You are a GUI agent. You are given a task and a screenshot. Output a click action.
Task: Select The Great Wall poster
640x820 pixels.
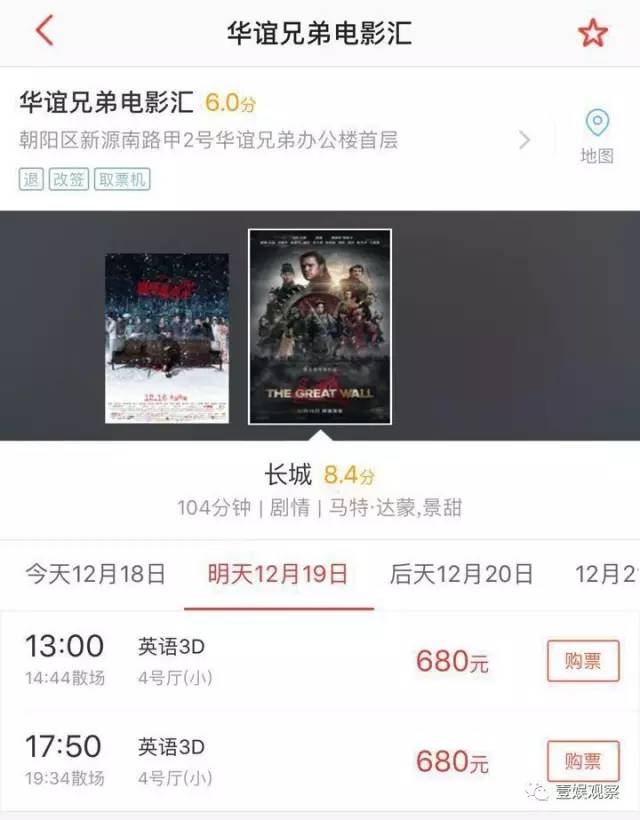point(319,326)
